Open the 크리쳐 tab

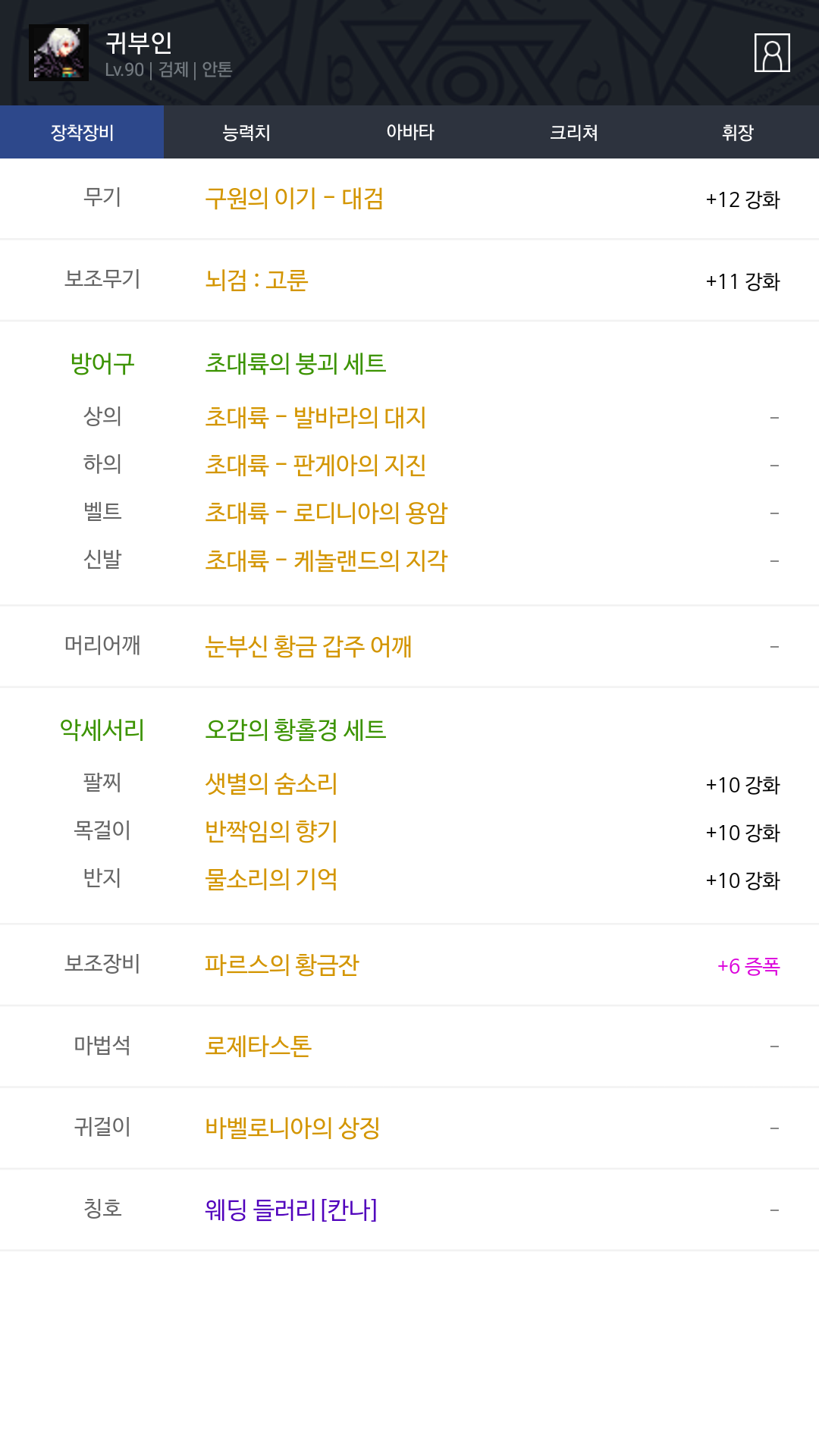click(573, 132)
